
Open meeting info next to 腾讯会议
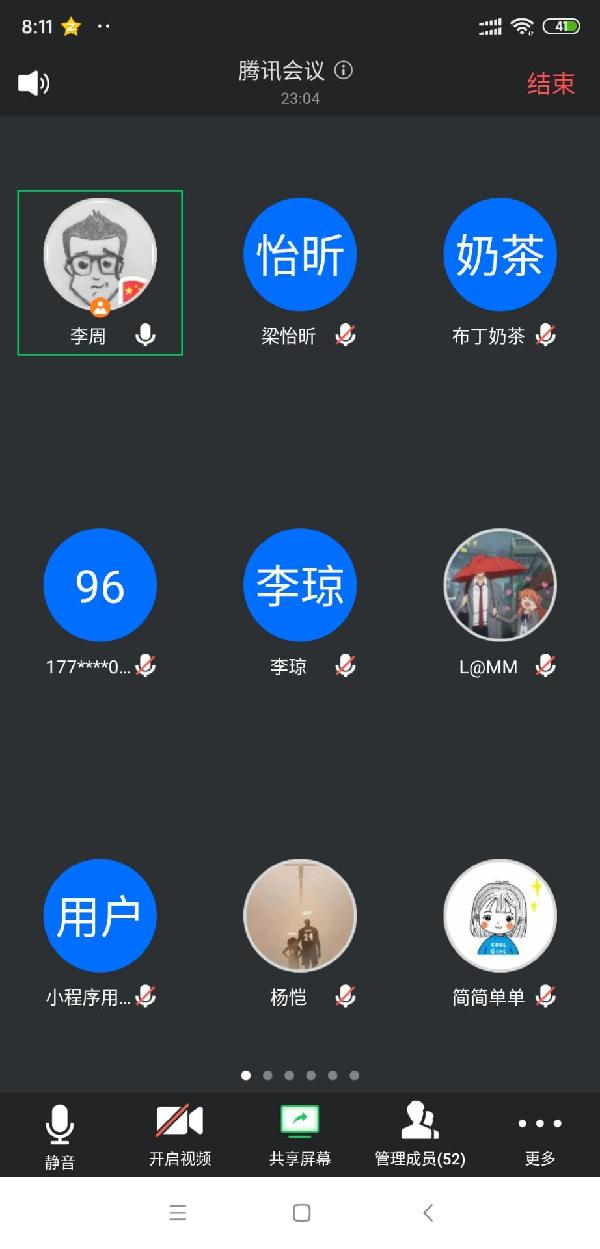coord(344,70)
